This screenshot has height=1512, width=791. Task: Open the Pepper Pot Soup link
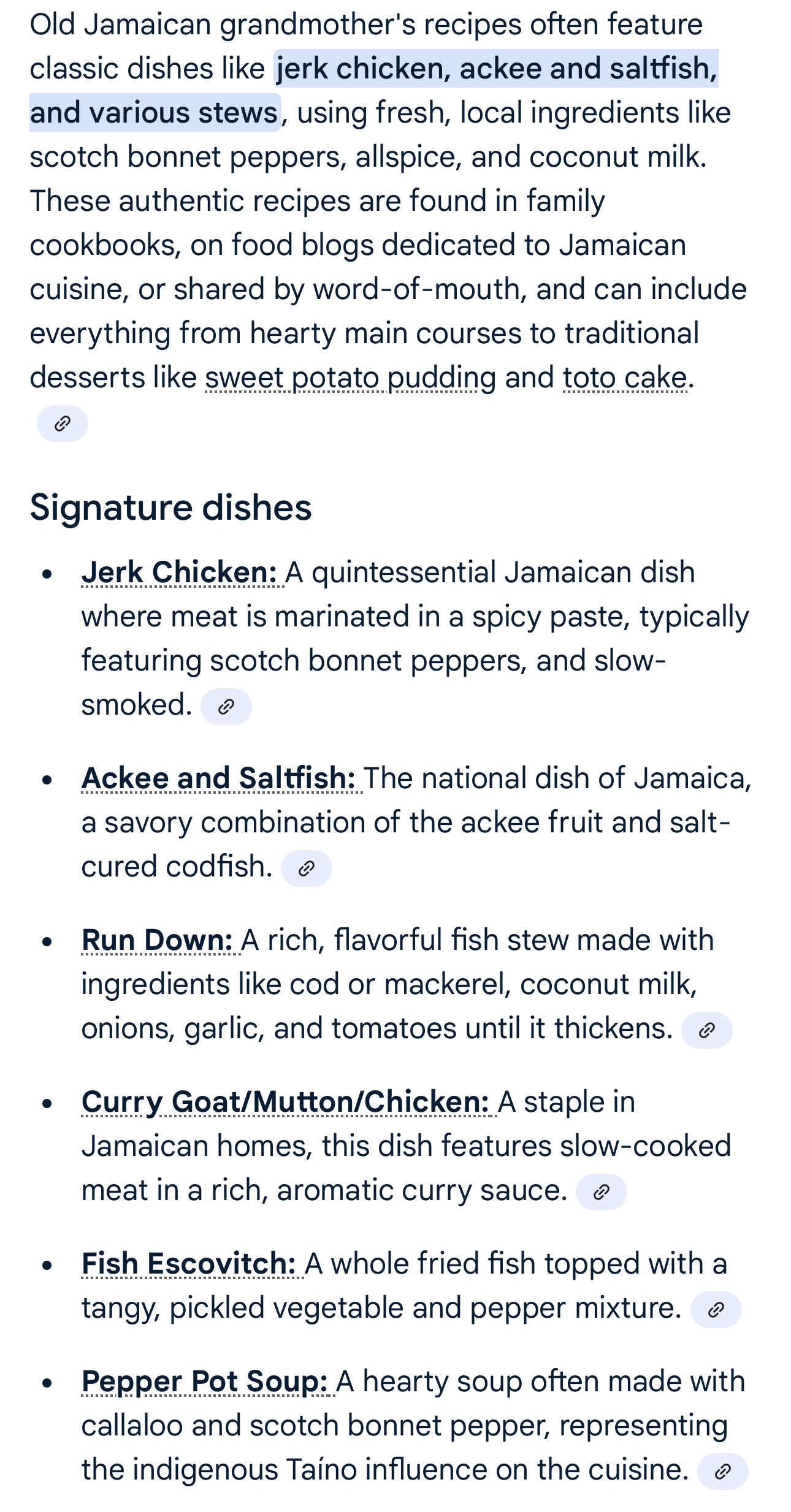coord(205,1381)
